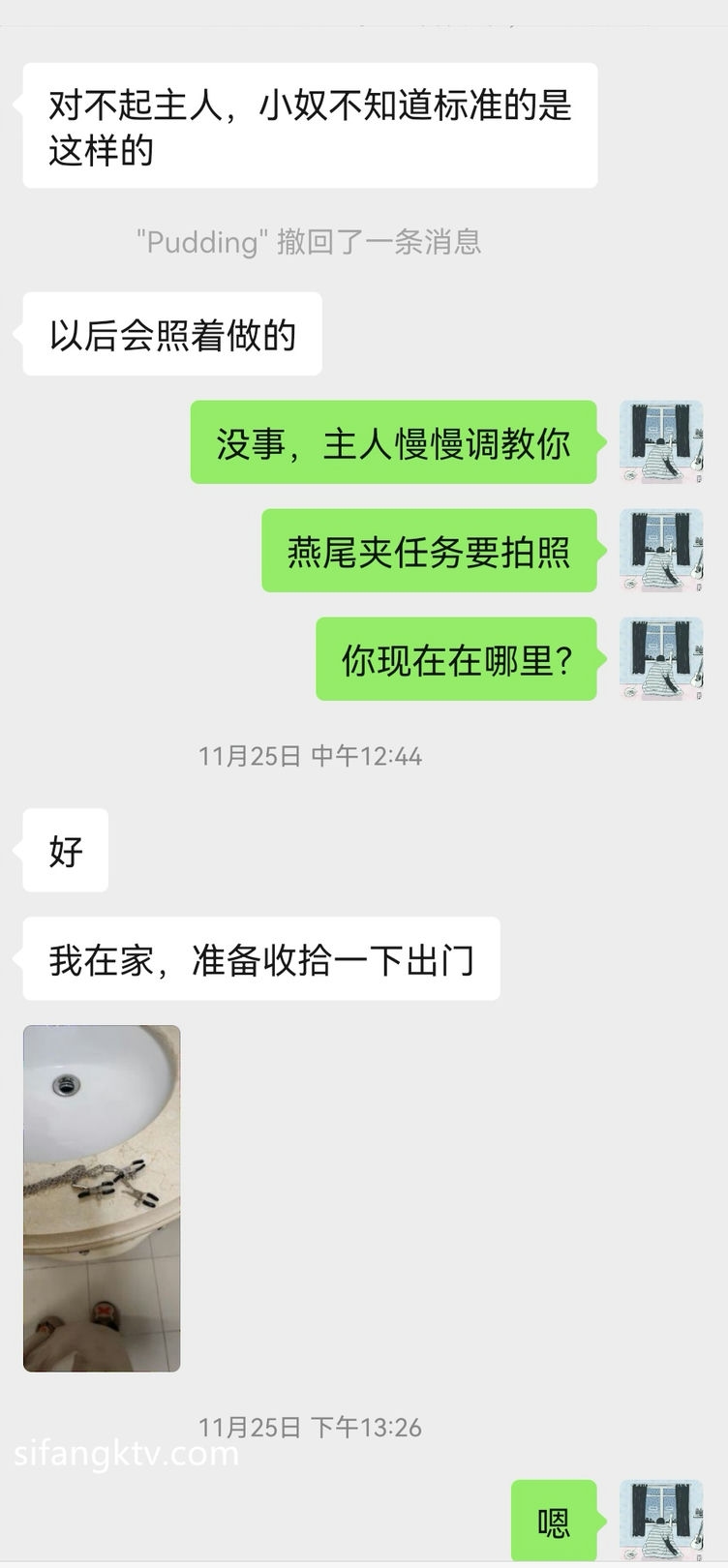
Task: Open avatar profile beside the 嗯 message
Action: pos(661,1523)
